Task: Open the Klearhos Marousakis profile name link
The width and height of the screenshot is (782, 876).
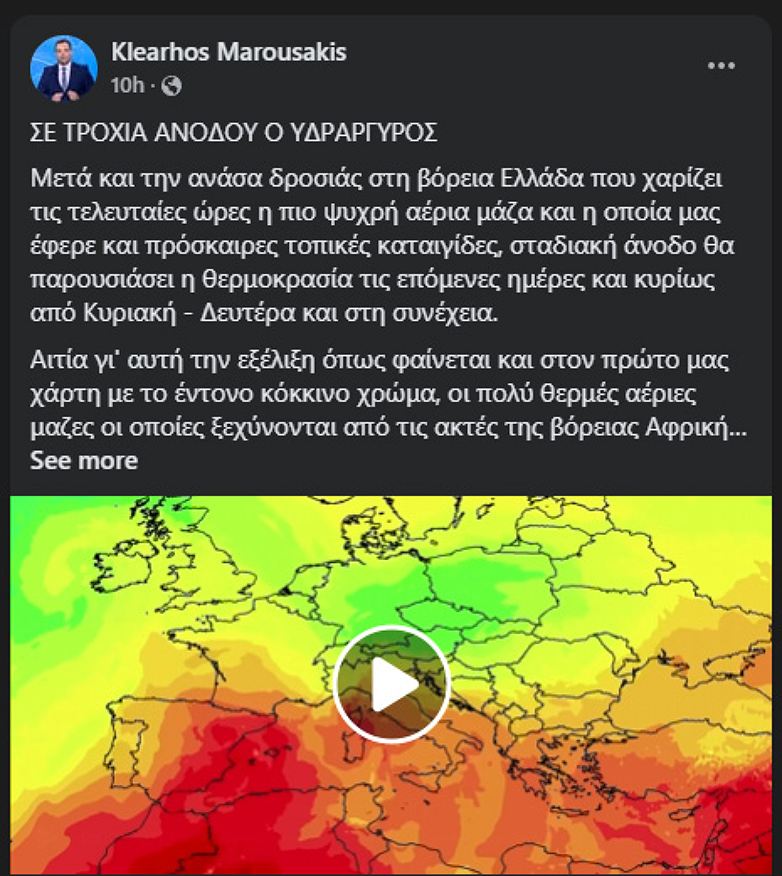Action: (x=229, y=52)
